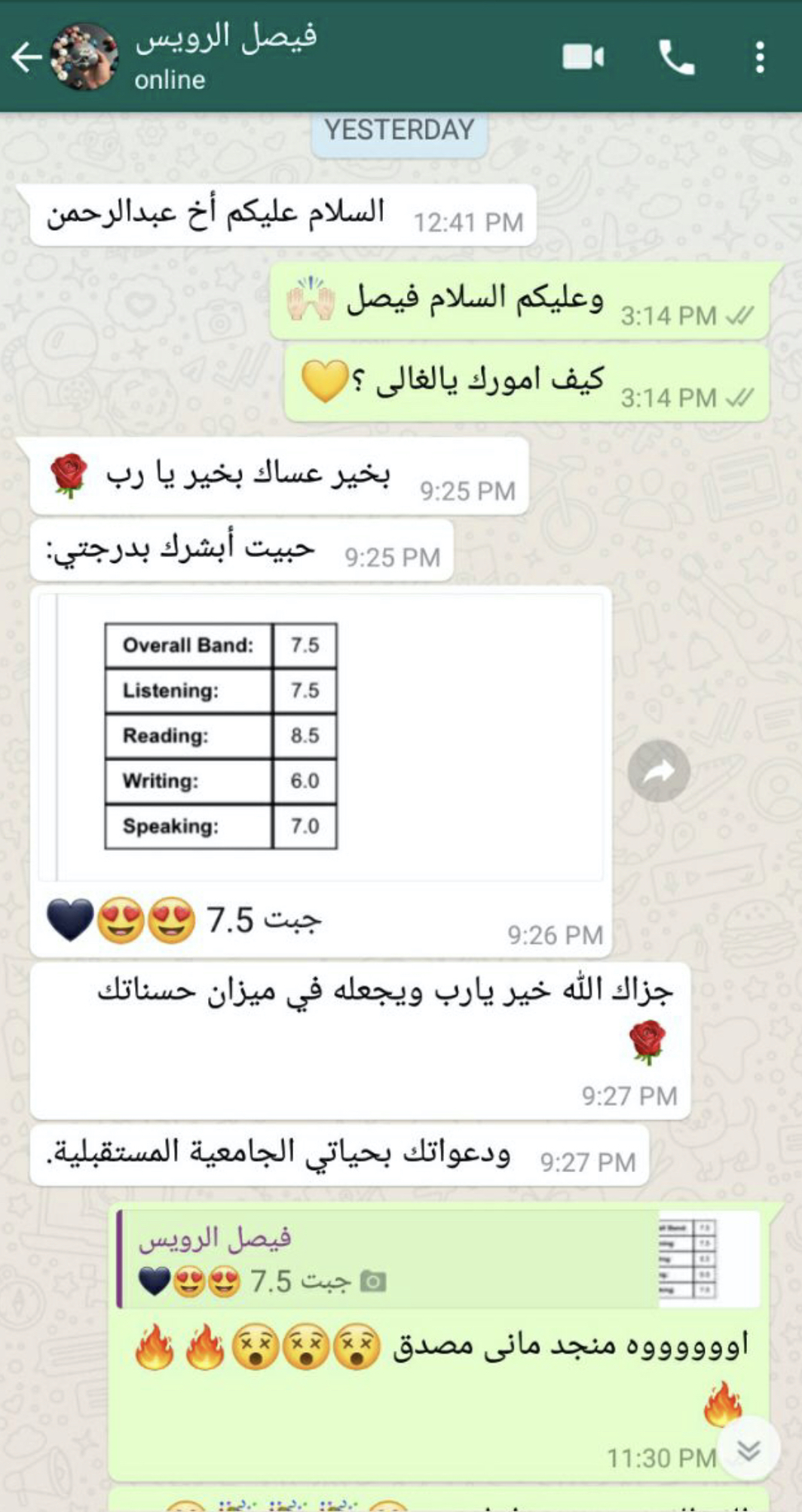802x1512 pixels.
Task: Open the overflow menu
Action: [760, 57]
